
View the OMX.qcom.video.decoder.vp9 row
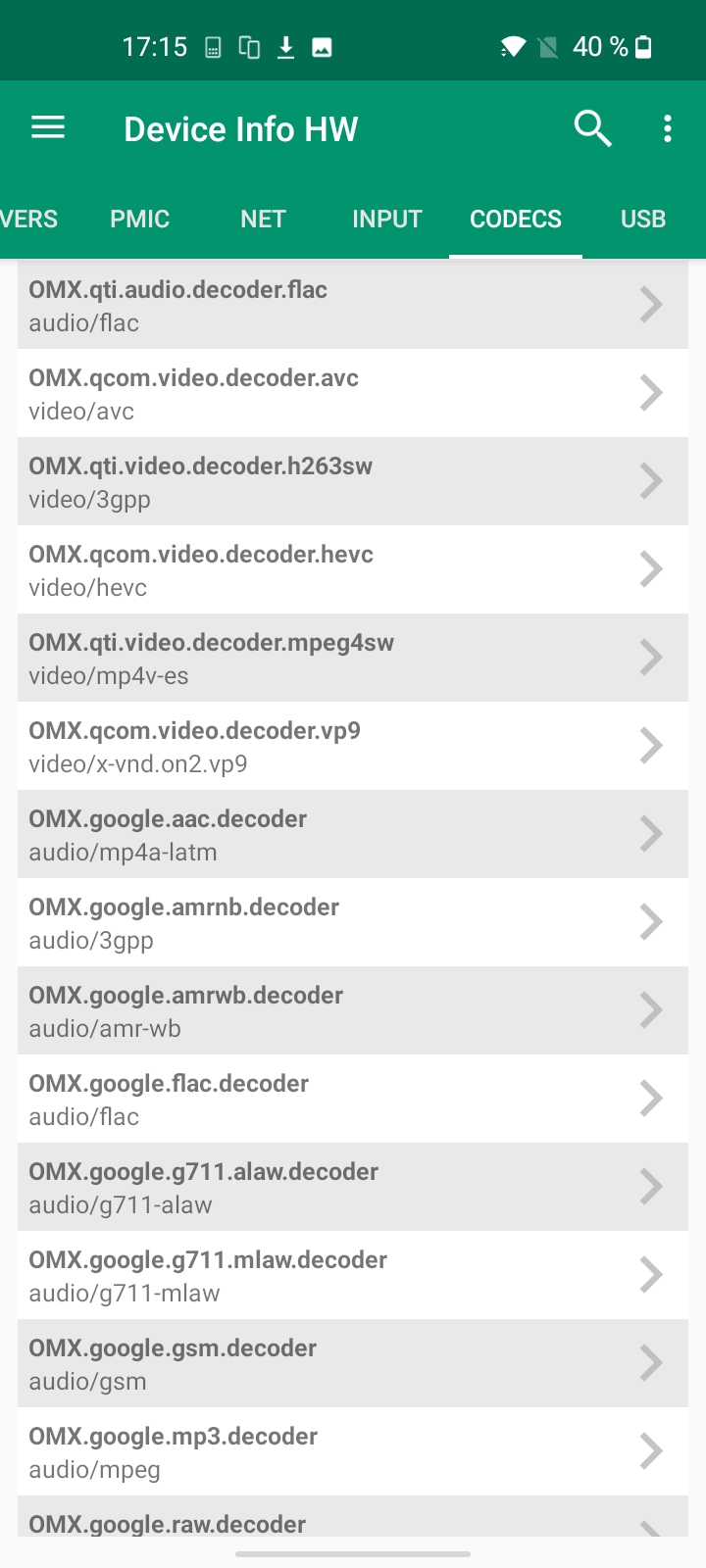[x=352, y=746]
